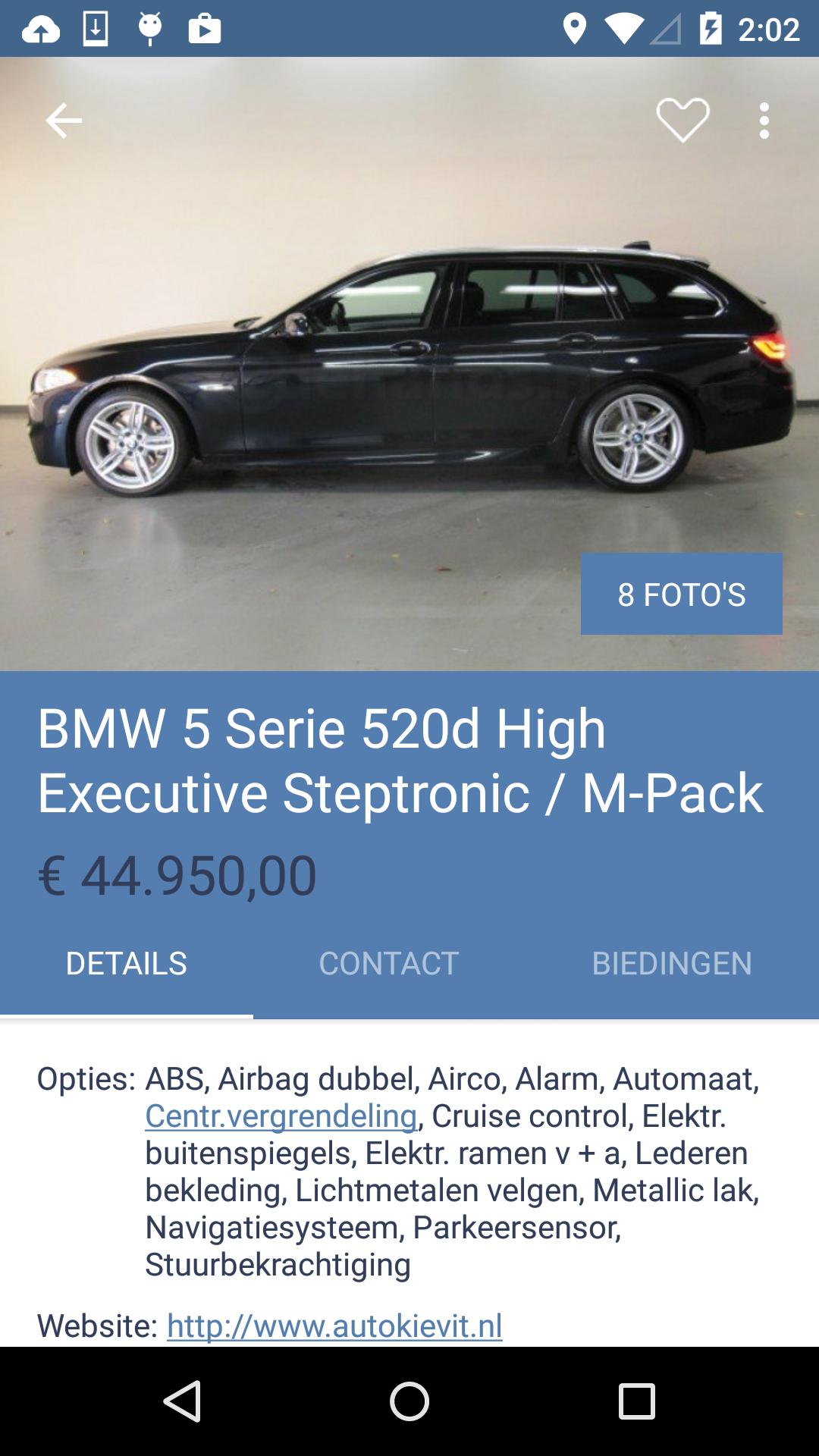Check the charging battery indicator

[x=711, y=29]
